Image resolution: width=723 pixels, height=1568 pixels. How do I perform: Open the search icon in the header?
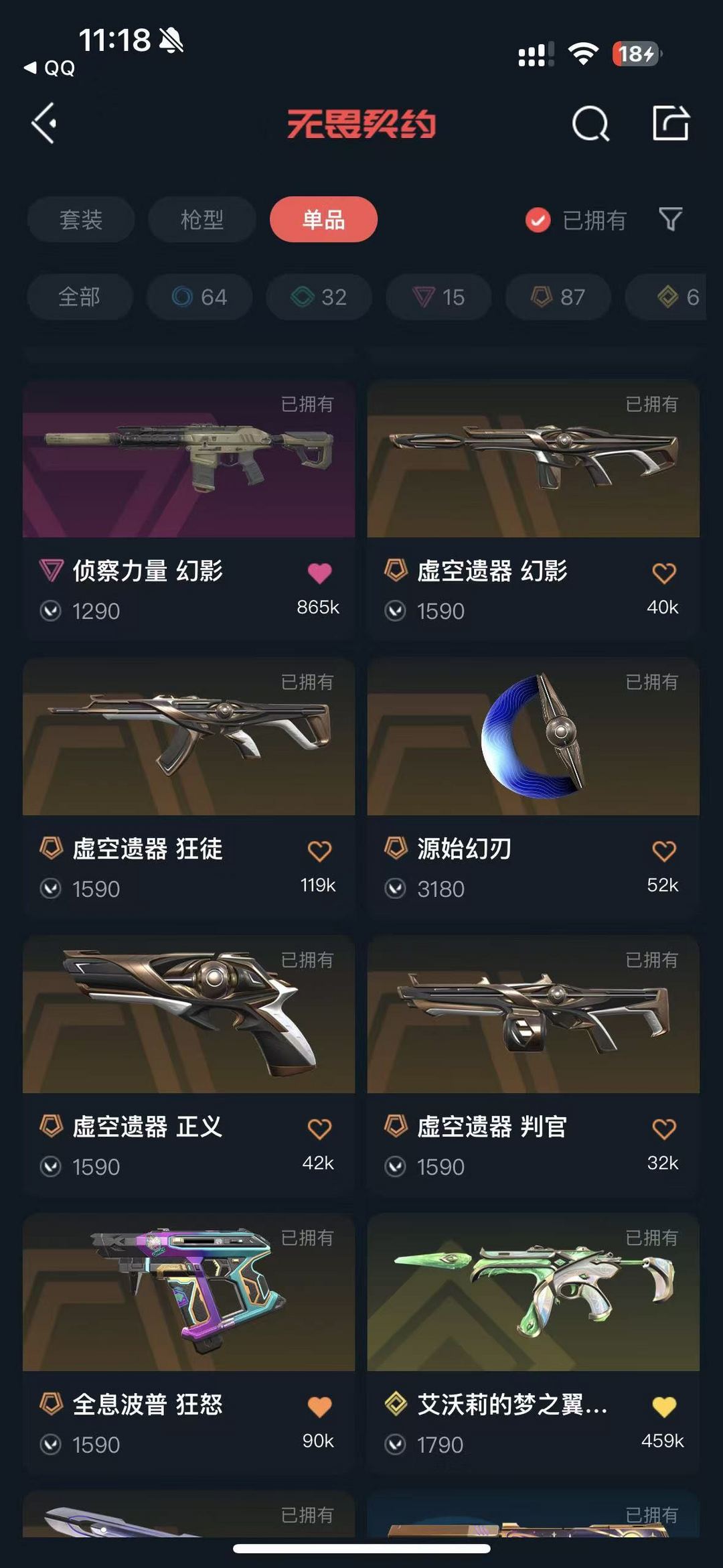tap(590, 123)
